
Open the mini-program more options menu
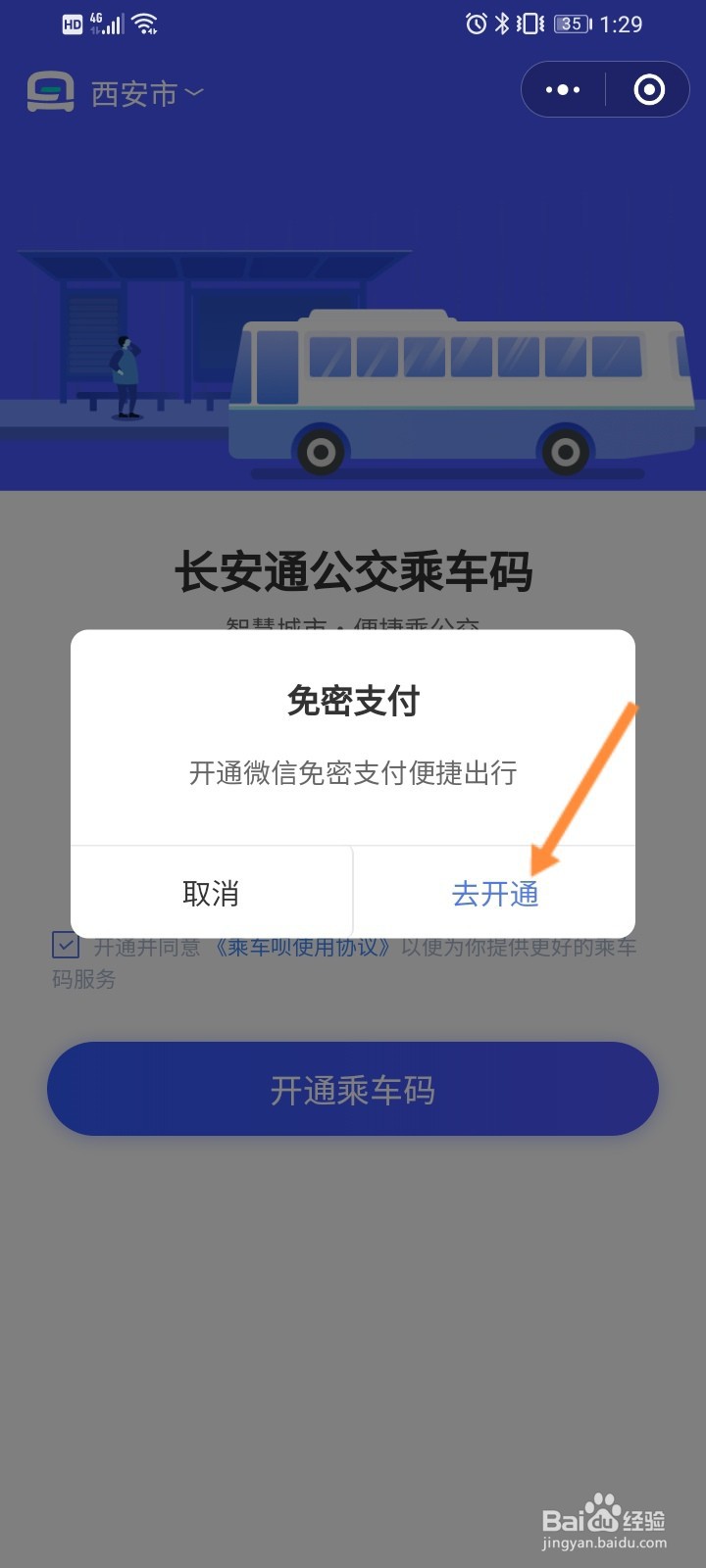562,89
